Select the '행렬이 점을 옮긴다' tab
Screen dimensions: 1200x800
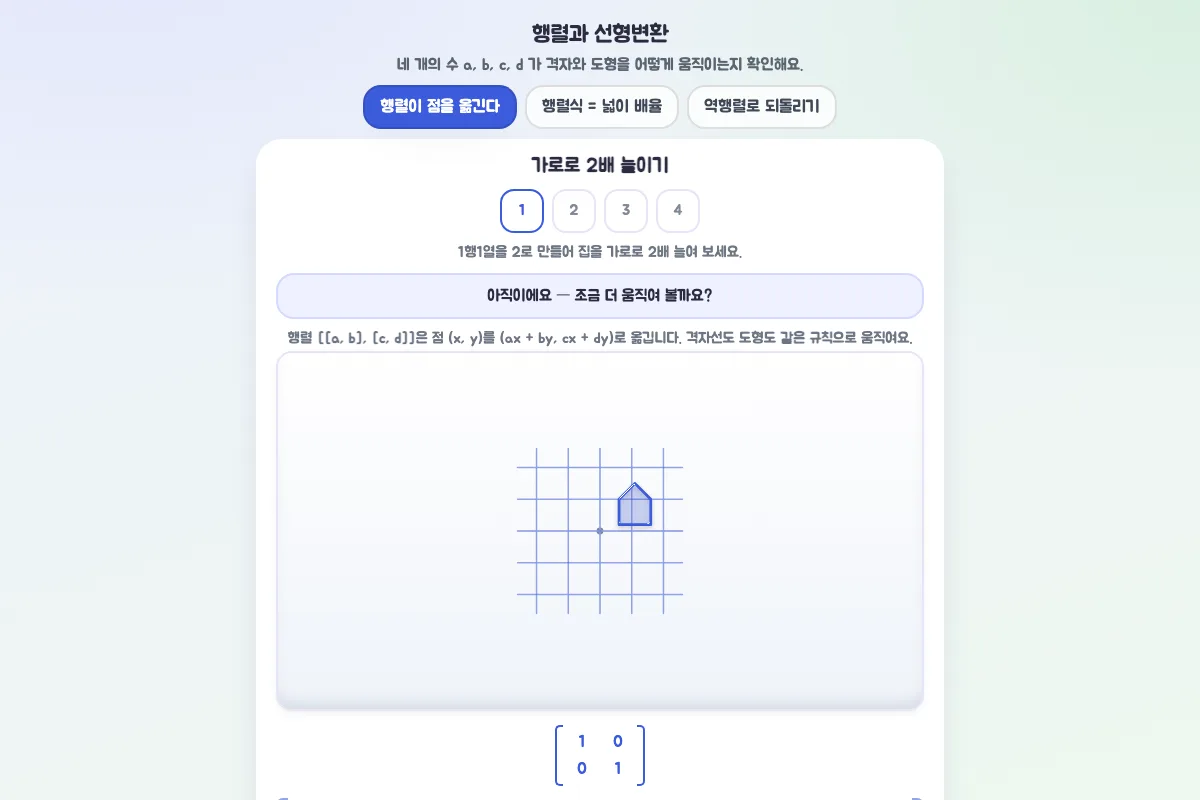point(440,107)
